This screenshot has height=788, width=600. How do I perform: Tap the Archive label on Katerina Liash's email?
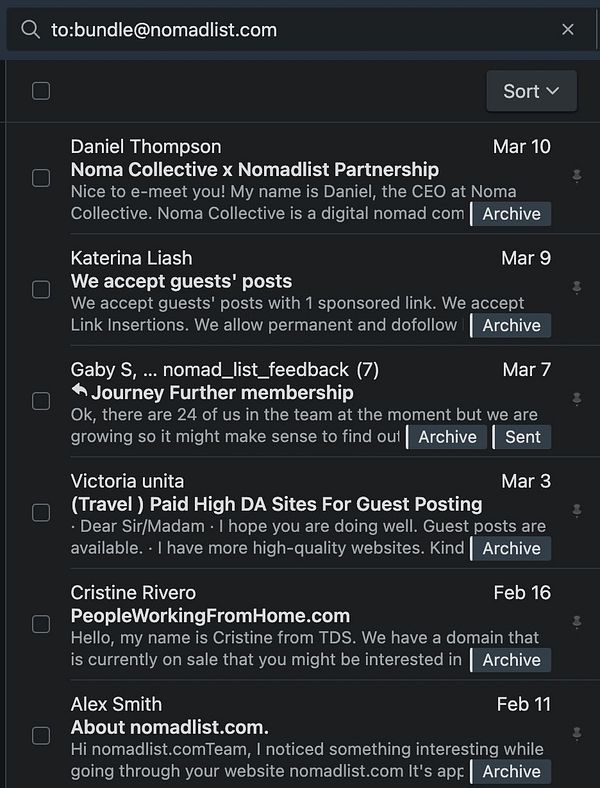(x=511, y=325)
